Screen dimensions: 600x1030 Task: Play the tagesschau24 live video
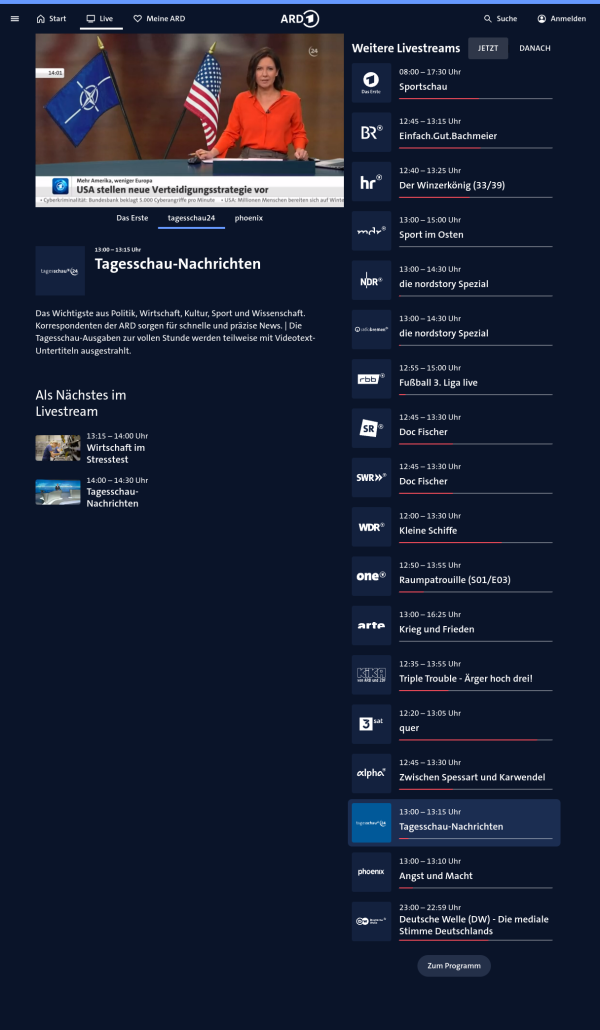[190, 120]
